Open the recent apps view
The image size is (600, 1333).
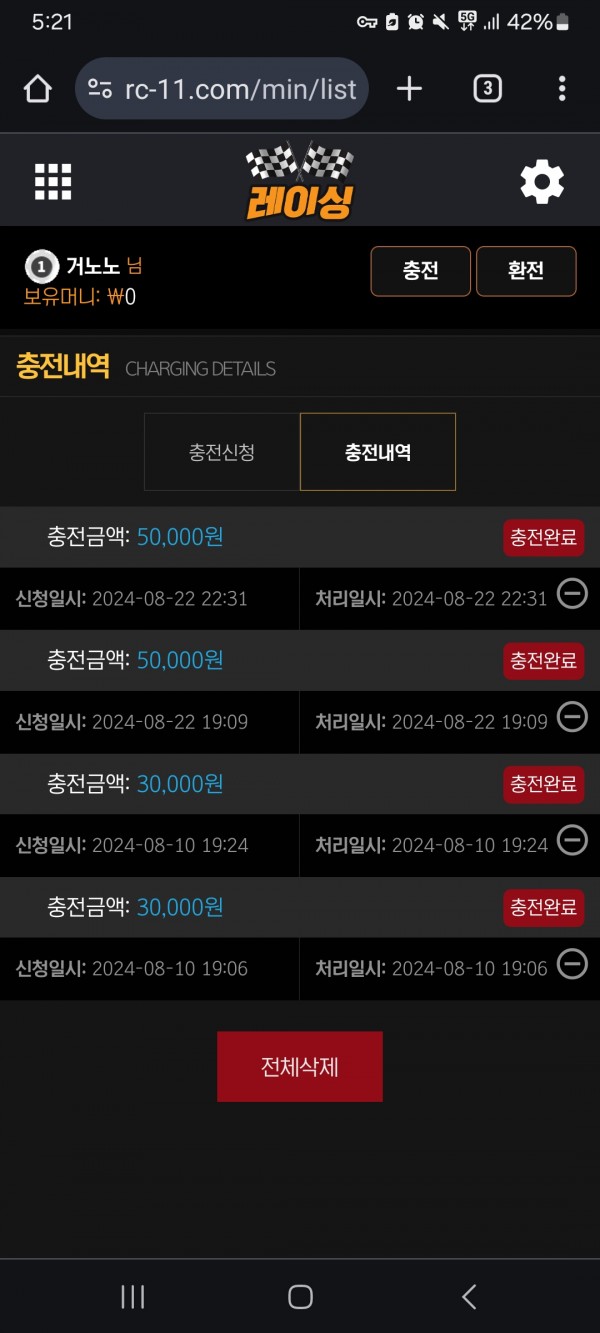(x=132, y=1297)
